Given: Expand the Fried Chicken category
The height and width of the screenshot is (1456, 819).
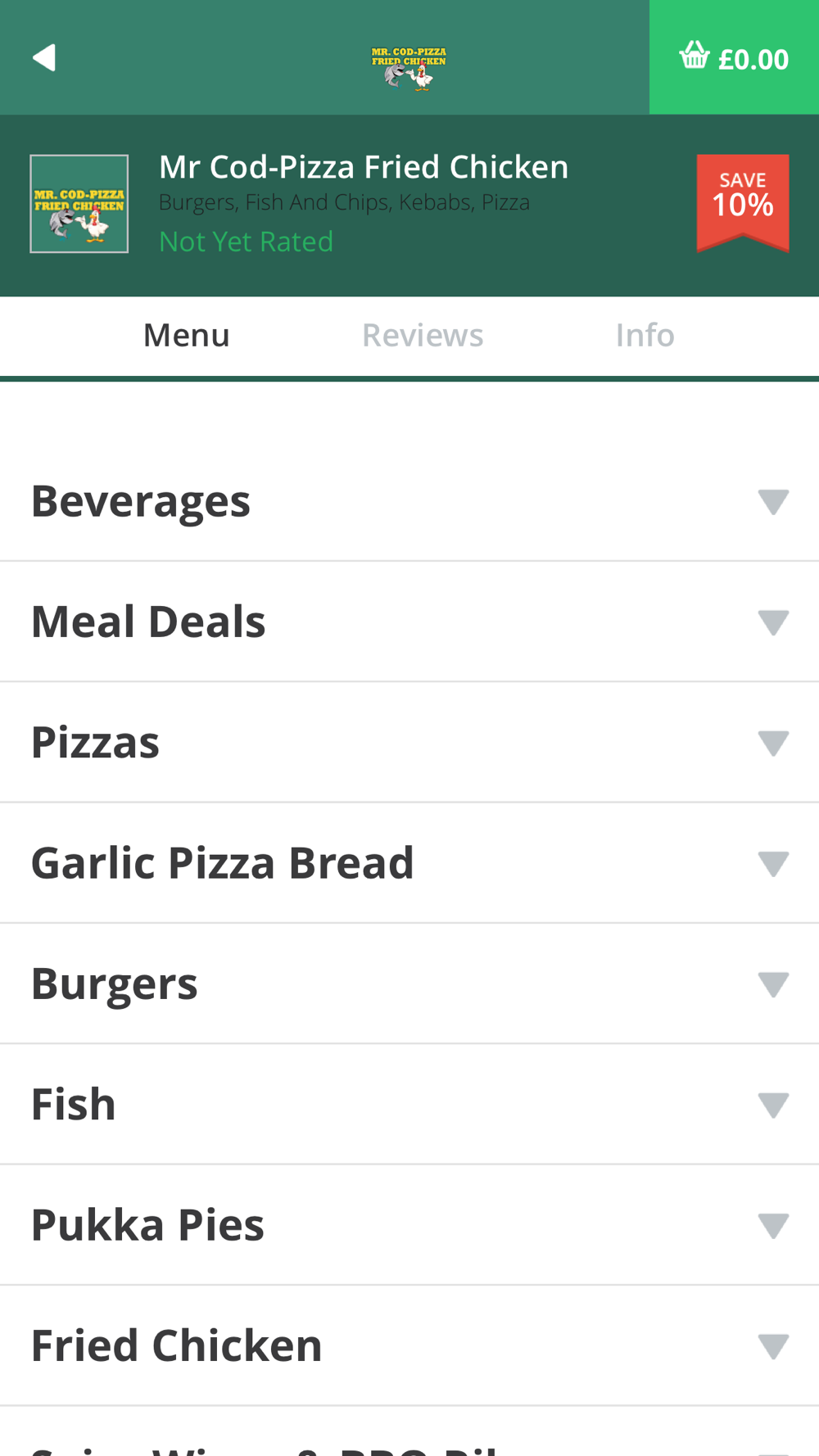Looking at the screenshot, I should tap(409, 1345).
